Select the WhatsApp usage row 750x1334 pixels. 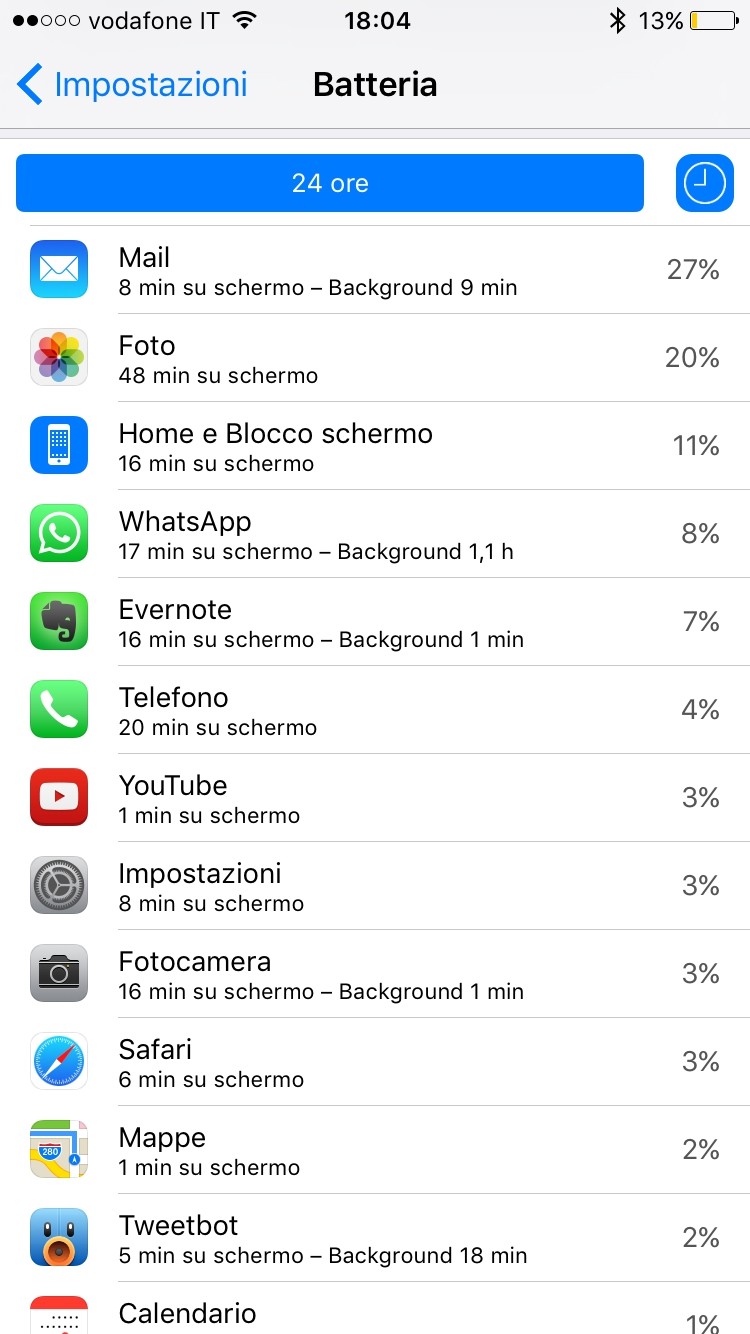[x=375, y=534]
